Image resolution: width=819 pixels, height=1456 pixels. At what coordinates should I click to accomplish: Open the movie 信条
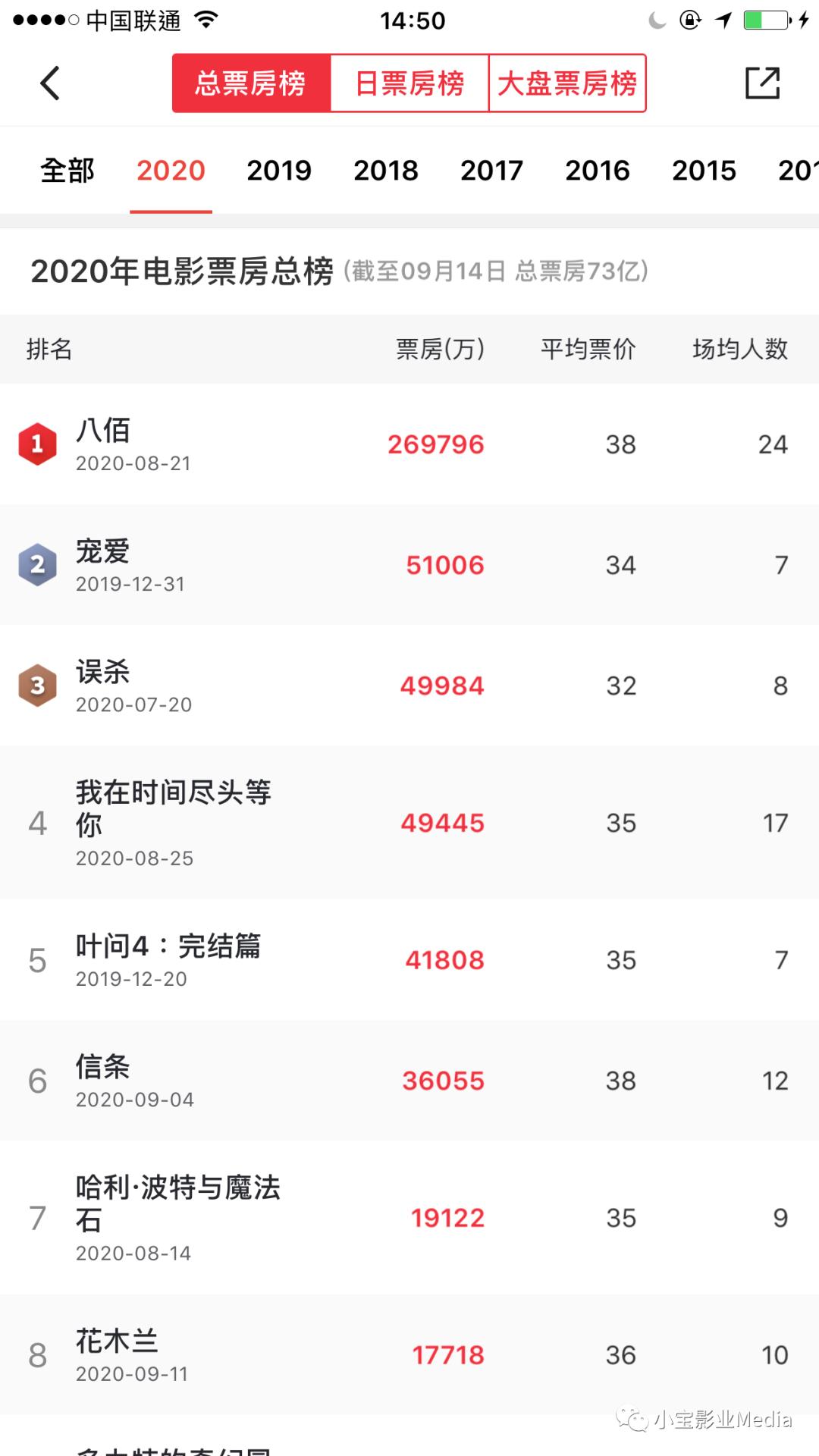tap(409, 1081)
